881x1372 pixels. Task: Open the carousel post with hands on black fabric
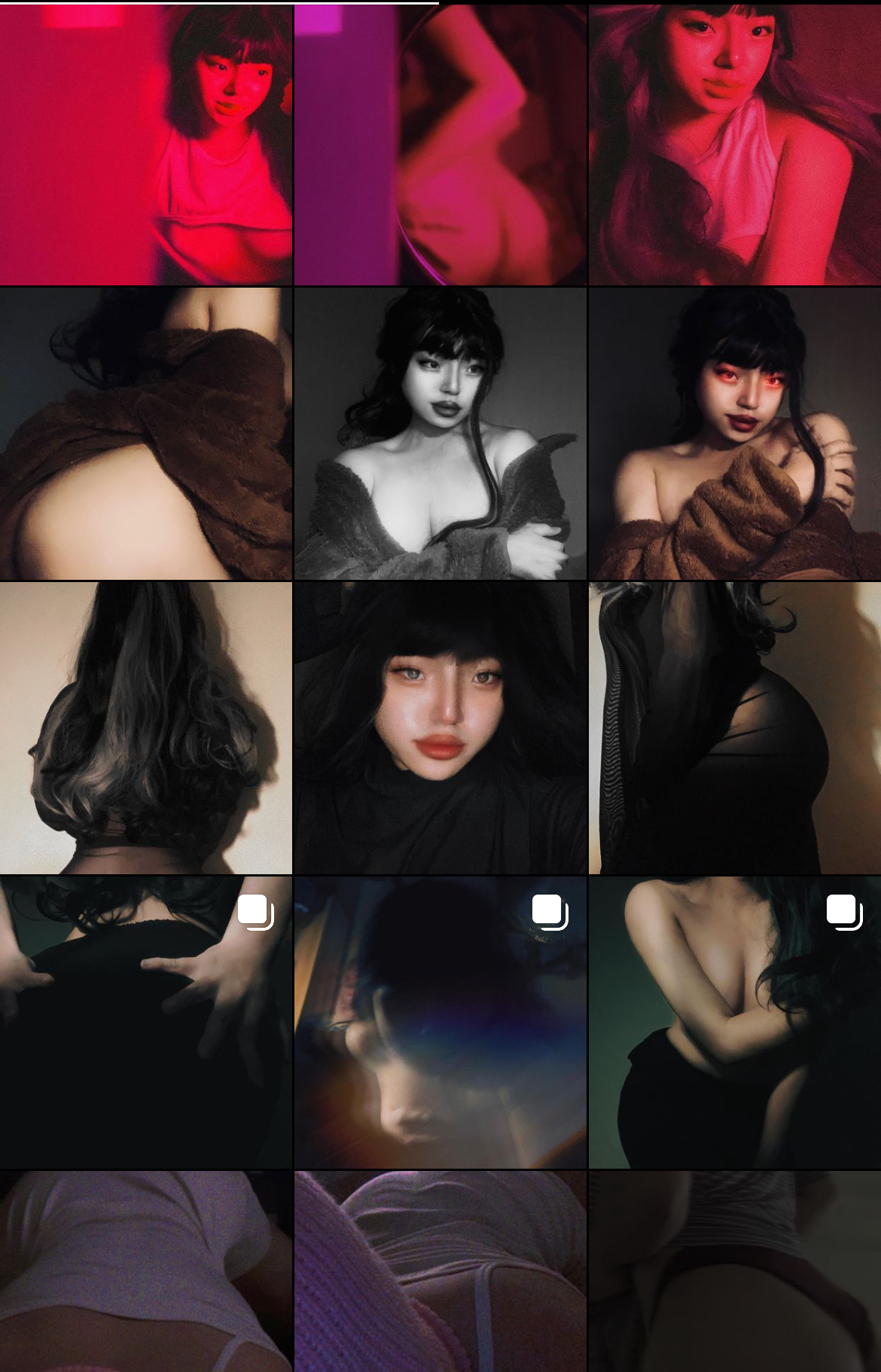tap(145, 1022)
